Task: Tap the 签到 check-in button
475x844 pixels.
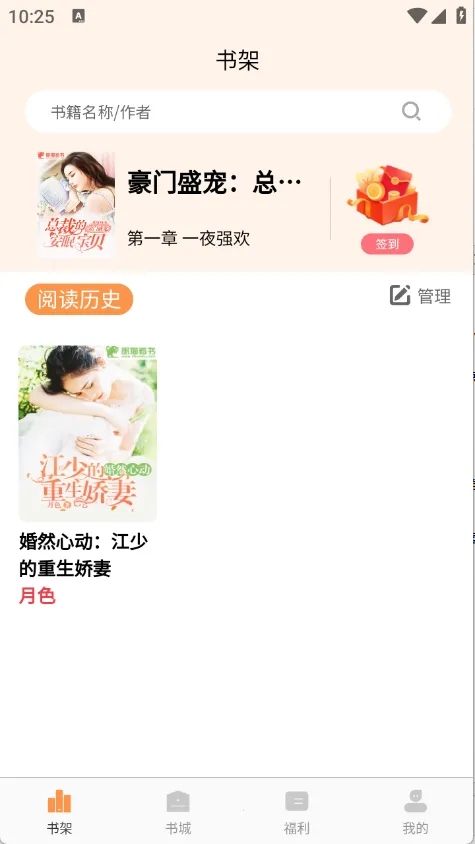Action: point(387,244)
